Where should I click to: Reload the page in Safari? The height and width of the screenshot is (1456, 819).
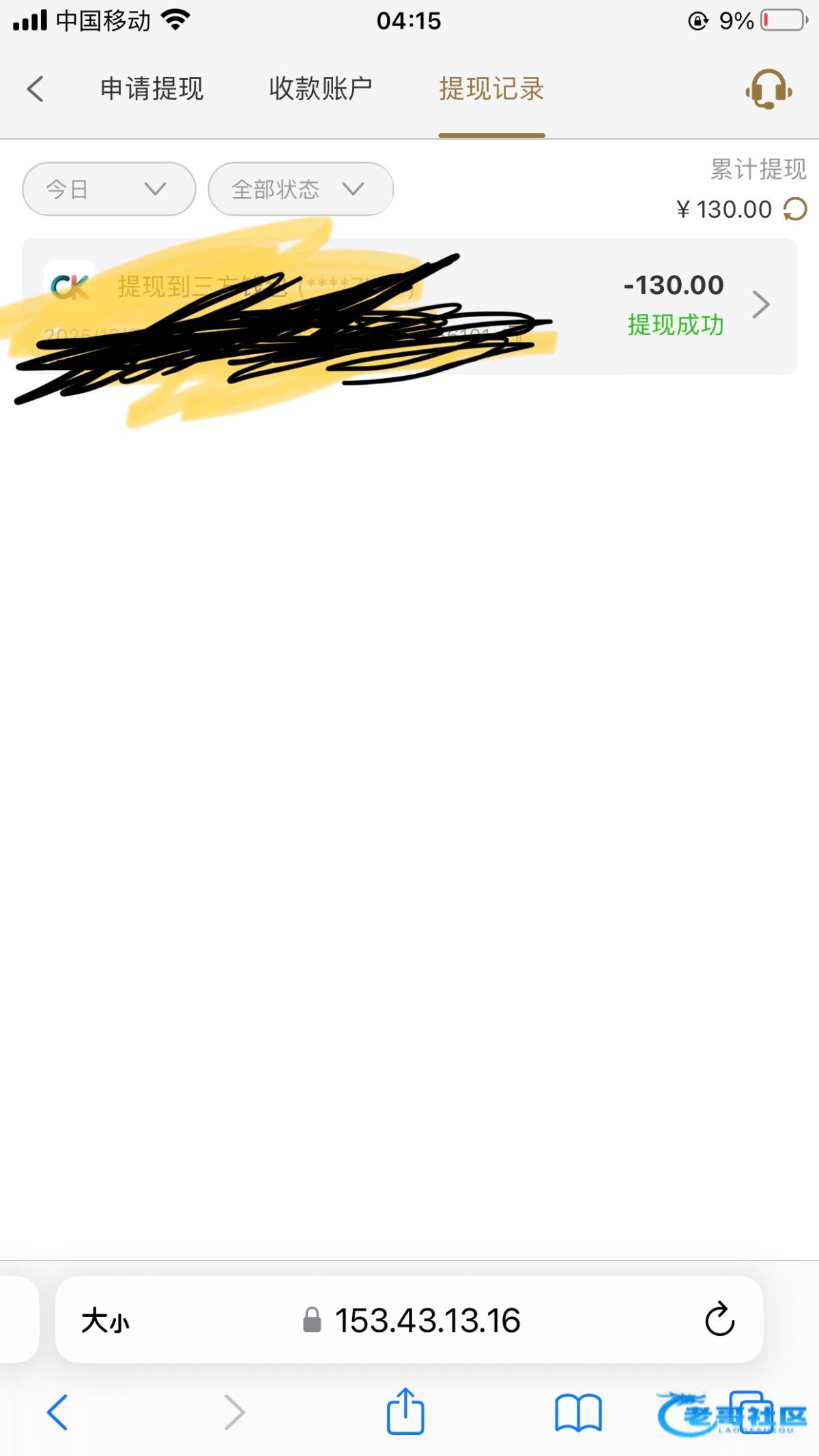tap(719, 1320)
